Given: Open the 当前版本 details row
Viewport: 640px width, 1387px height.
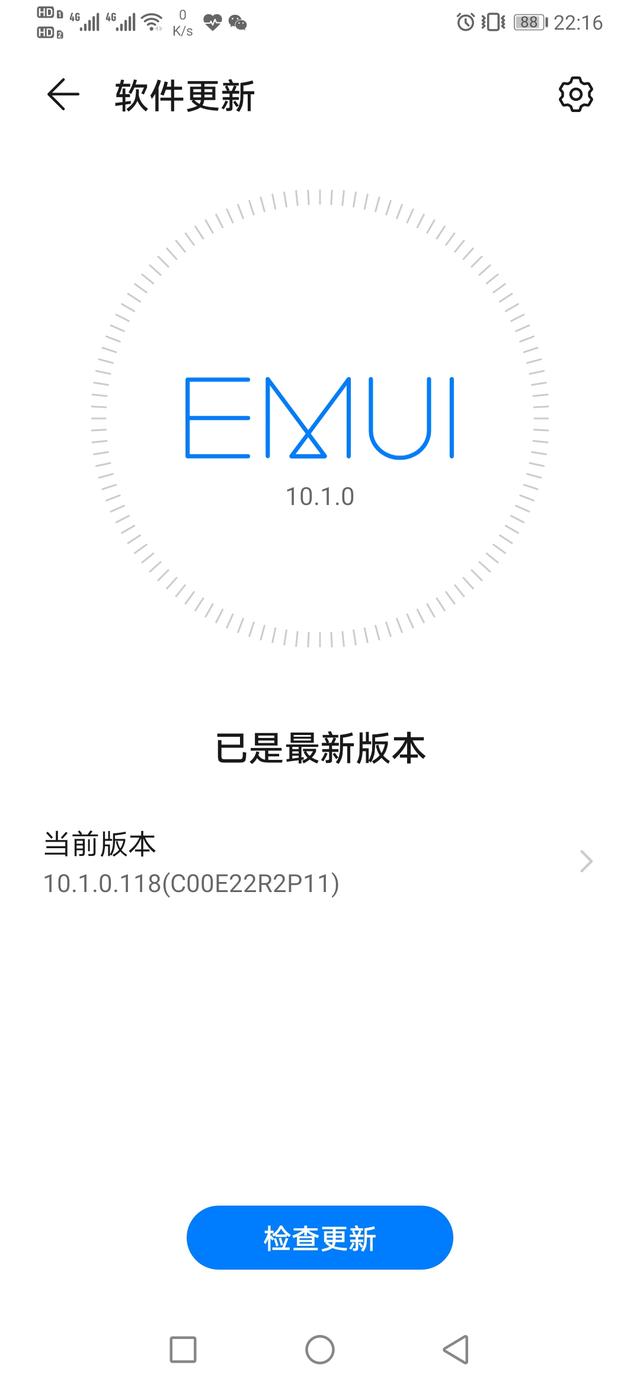Looking at the screenshot, I should point(320,862).
